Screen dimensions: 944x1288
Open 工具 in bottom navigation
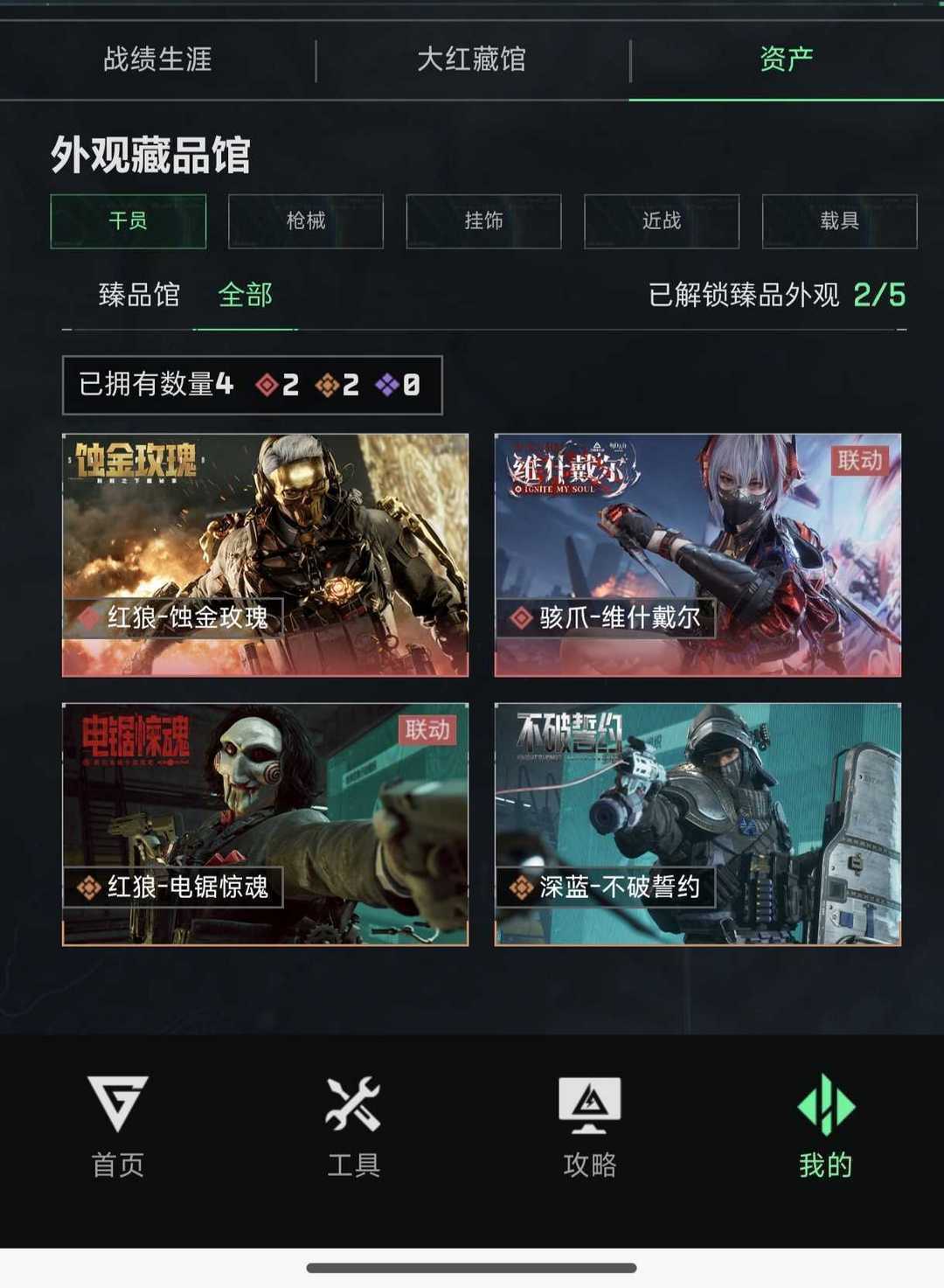point(353,1126)
